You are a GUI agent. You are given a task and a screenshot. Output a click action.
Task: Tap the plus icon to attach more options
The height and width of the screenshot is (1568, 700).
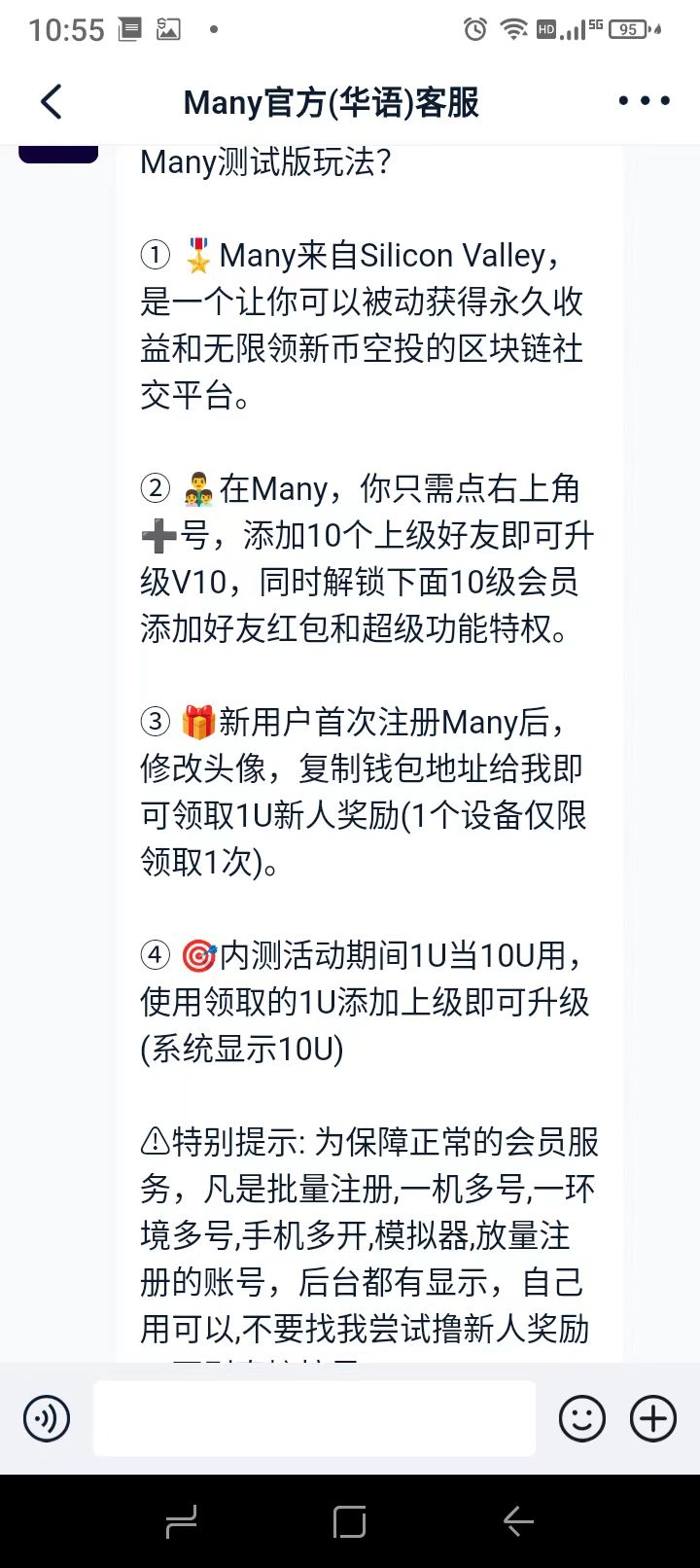pyautogui.click(x=652, y=1417)
